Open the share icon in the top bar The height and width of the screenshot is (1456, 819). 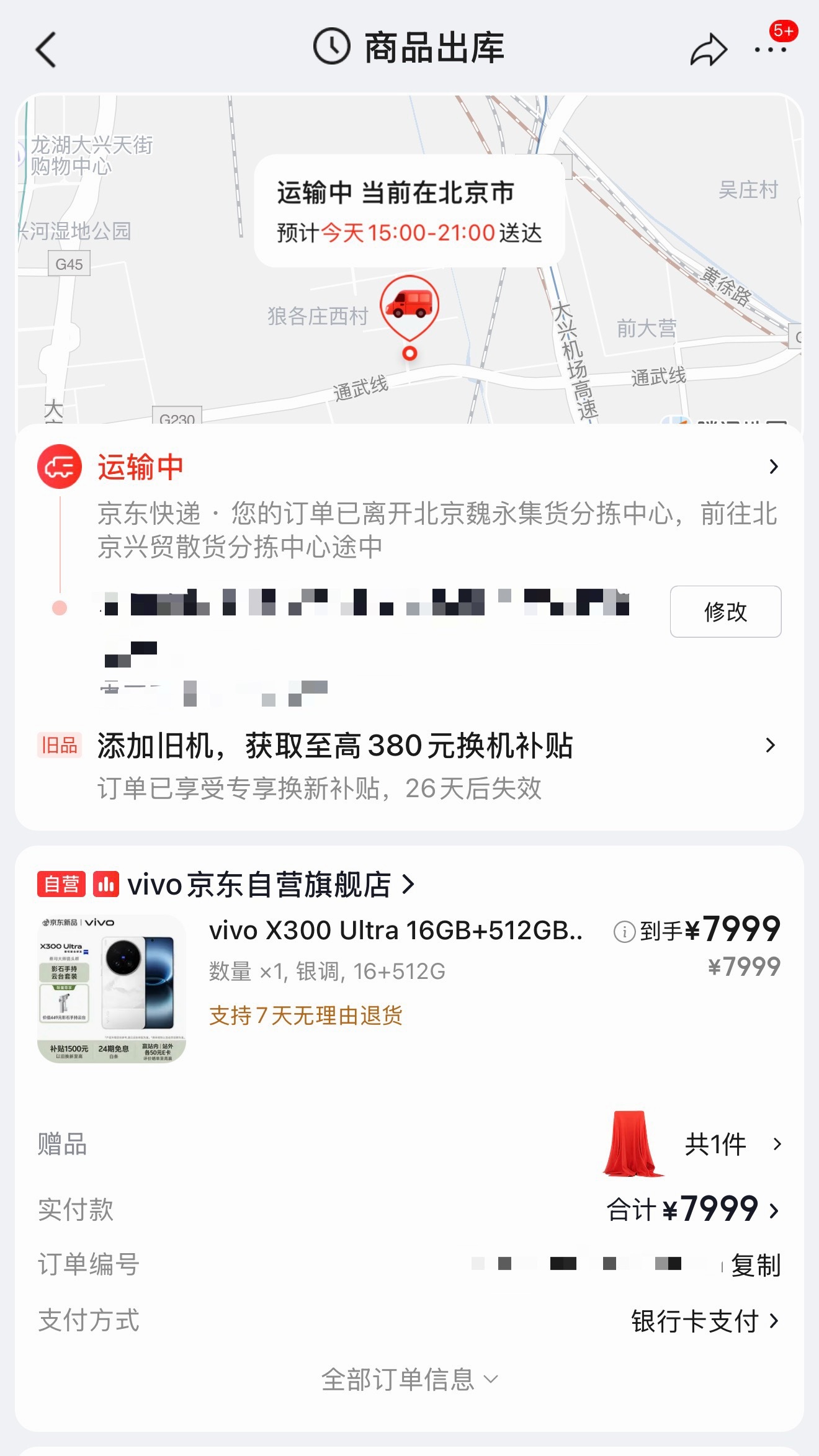707,48
